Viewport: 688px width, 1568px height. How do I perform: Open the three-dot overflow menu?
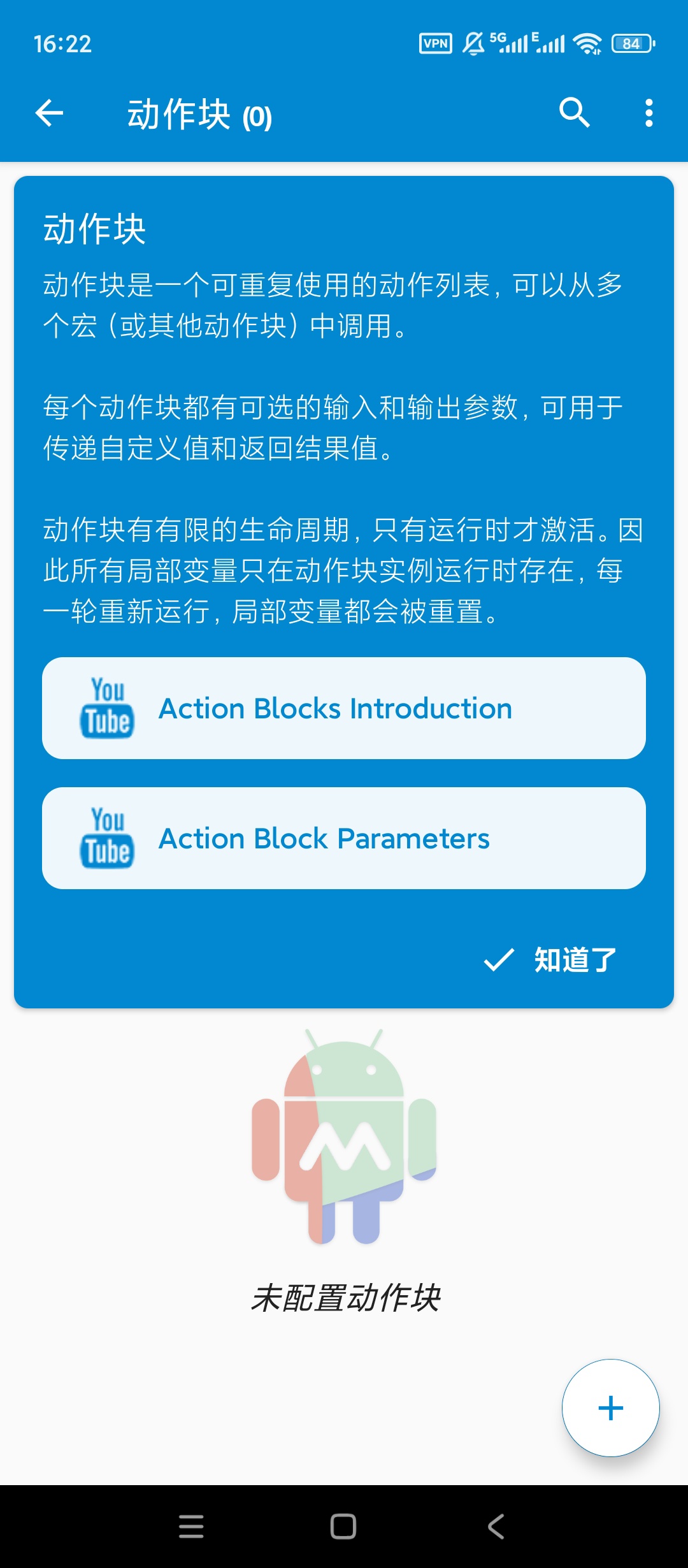[x=649, y=113]
